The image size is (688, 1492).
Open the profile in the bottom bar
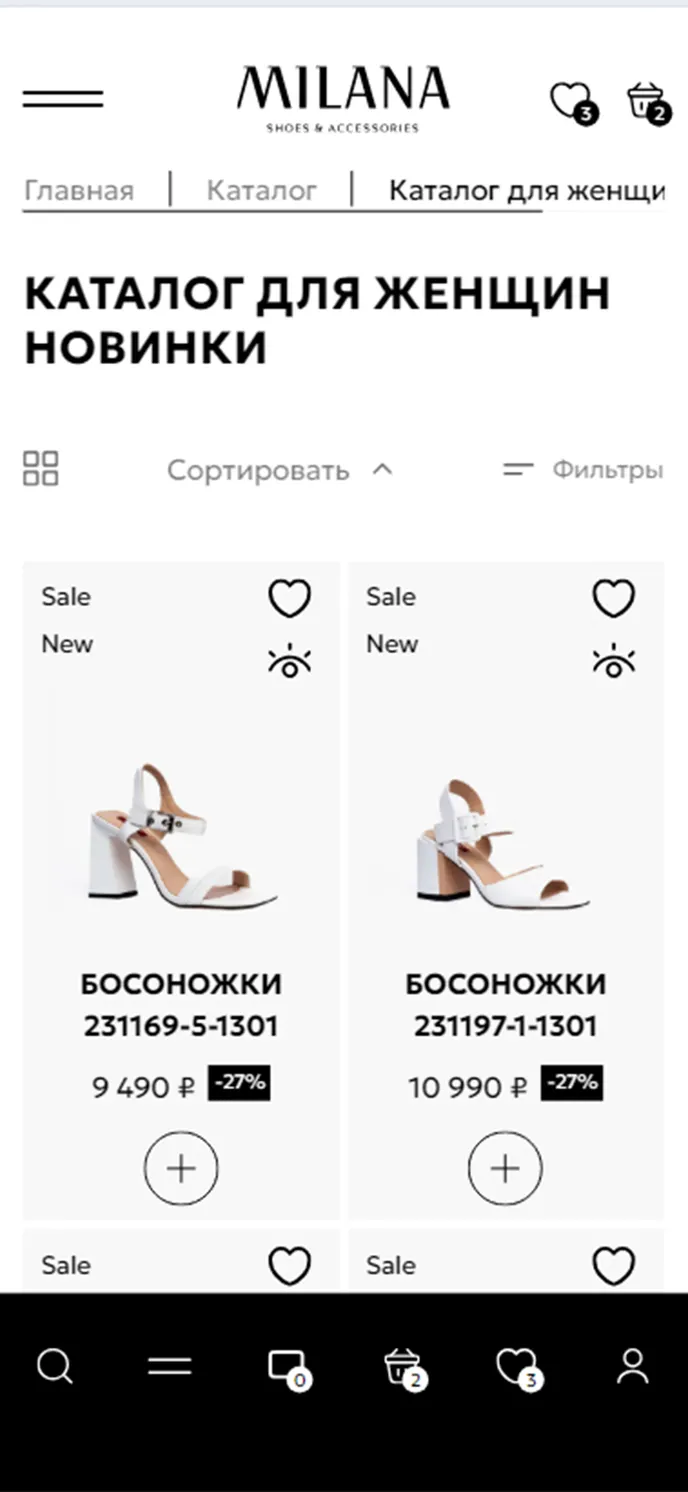click(633, 1367)
